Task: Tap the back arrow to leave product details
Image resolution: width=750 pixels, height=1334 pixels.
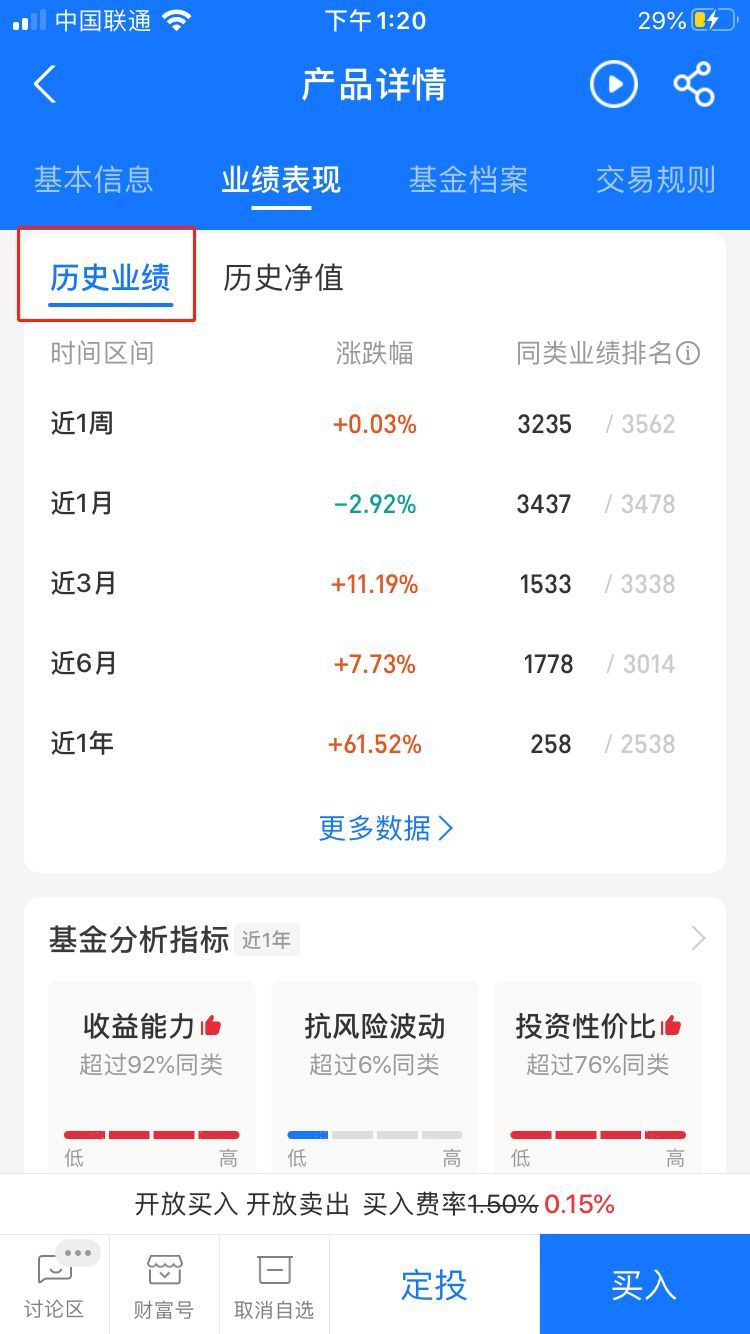Action: (x=44, y=84)
